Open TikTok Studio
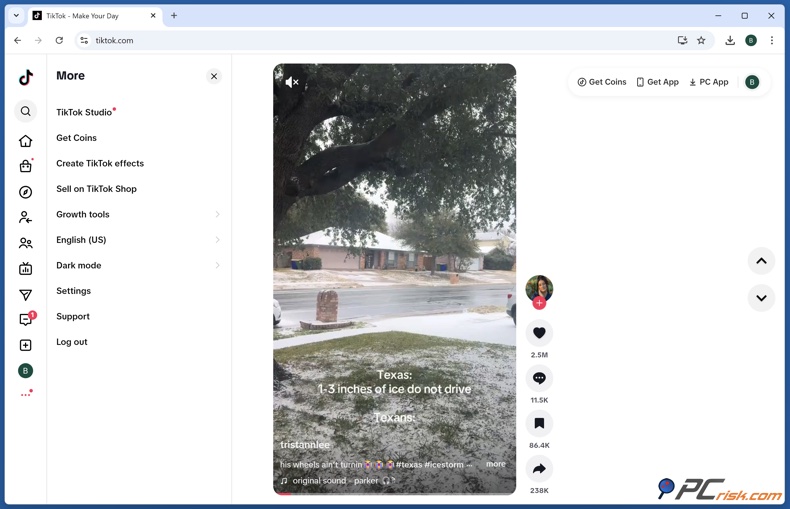Viewport: 790px width, 509px height. tap(84, 112)
